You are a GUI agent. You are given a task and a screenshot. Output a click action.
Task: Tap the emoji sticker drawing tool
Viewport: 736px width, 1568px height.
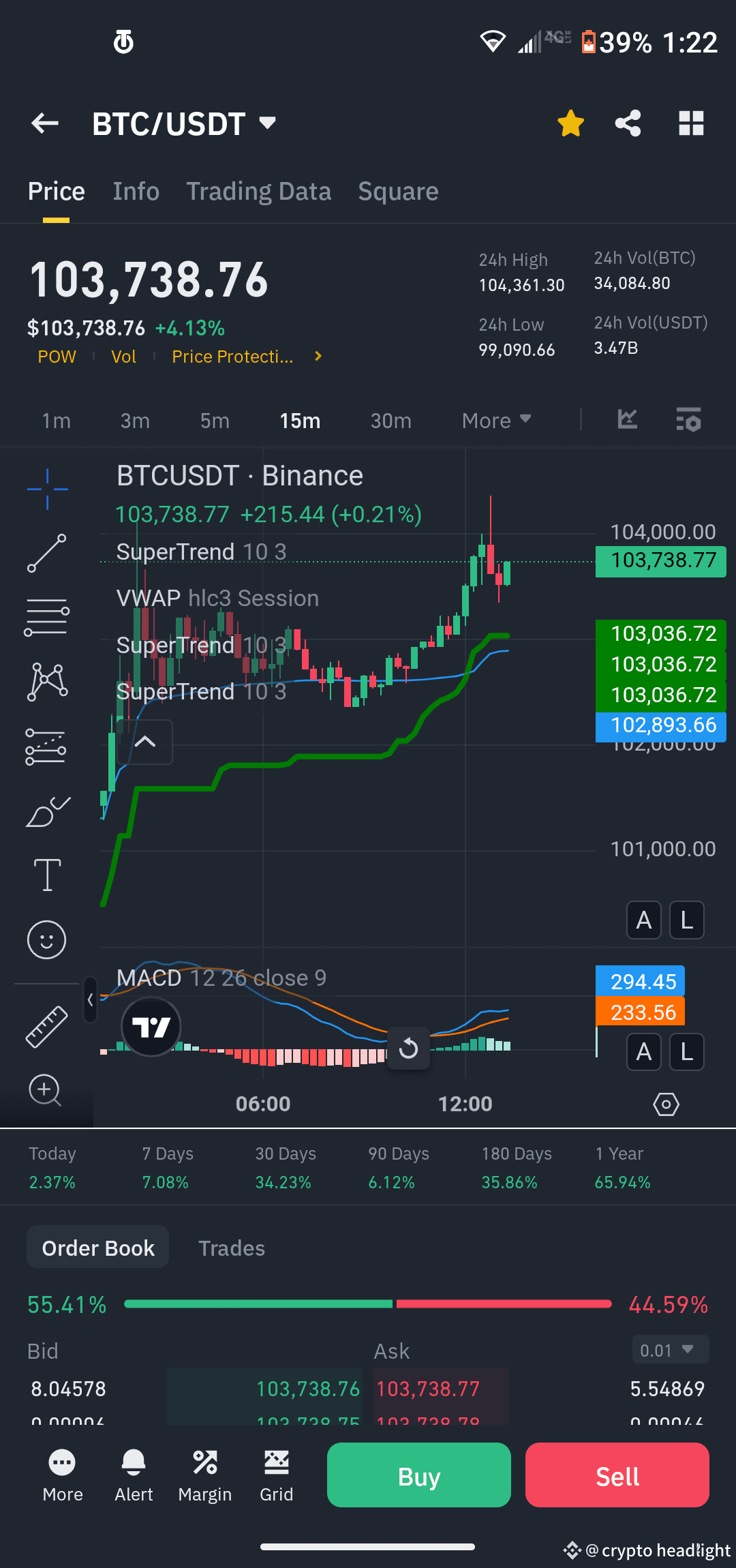click(x=46, y=939)
